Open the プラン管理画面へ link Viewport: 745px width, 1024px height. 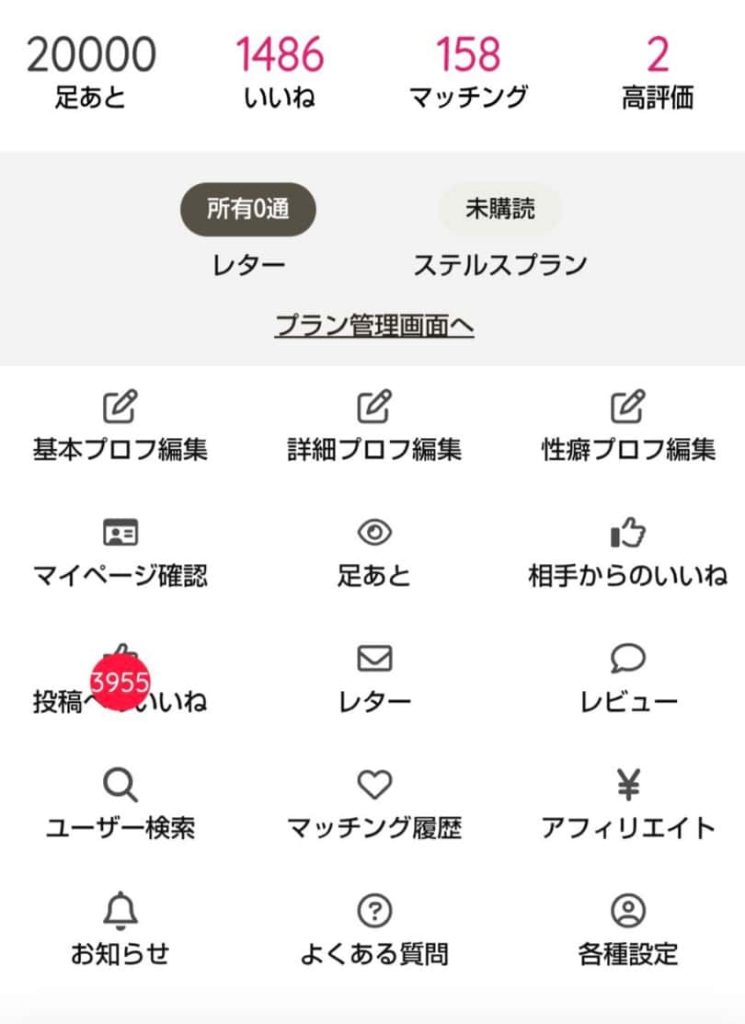[374, 326]
